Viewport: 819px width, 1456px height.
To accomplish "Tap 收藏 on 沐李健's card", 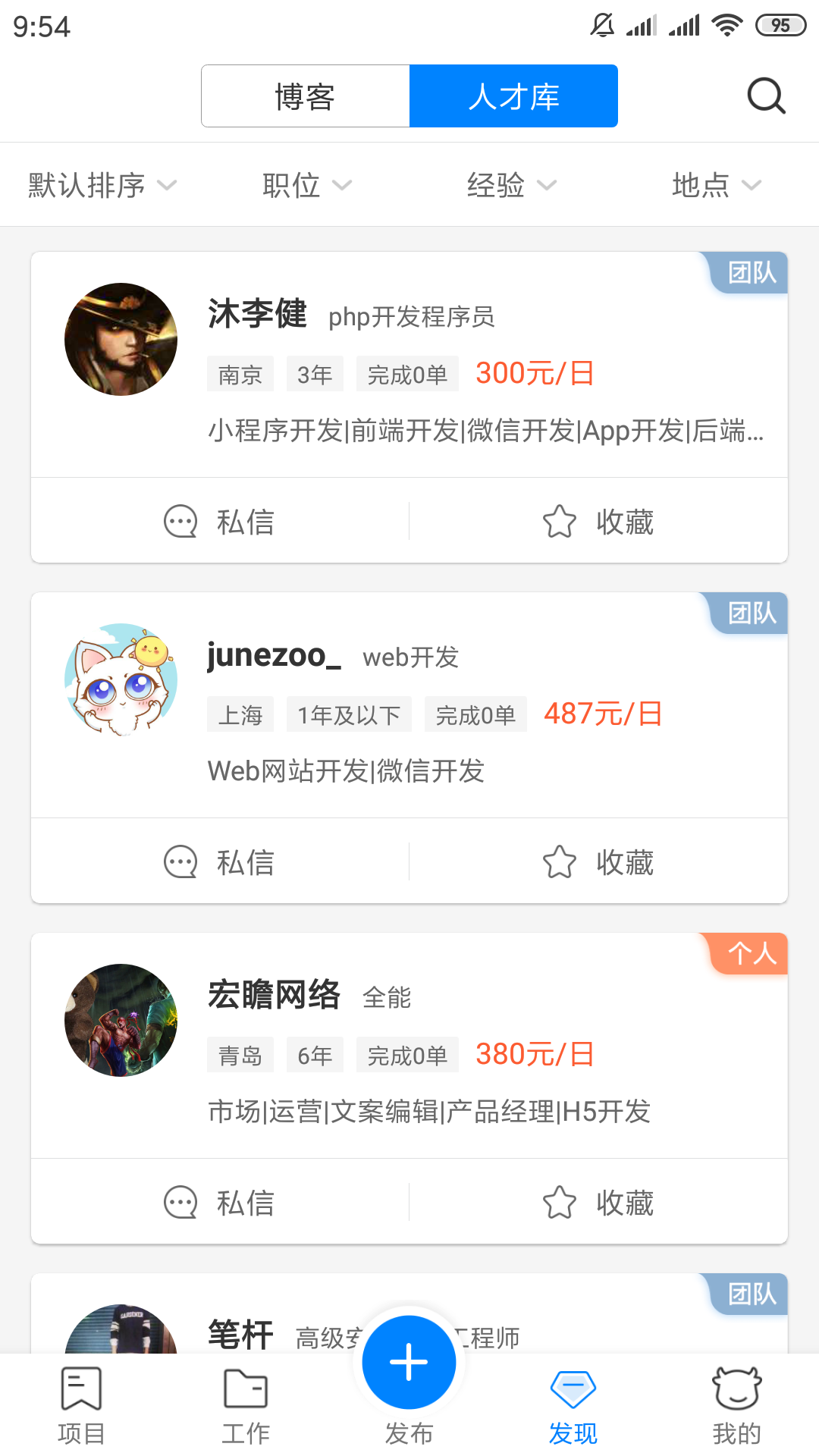I will [598, 522].
